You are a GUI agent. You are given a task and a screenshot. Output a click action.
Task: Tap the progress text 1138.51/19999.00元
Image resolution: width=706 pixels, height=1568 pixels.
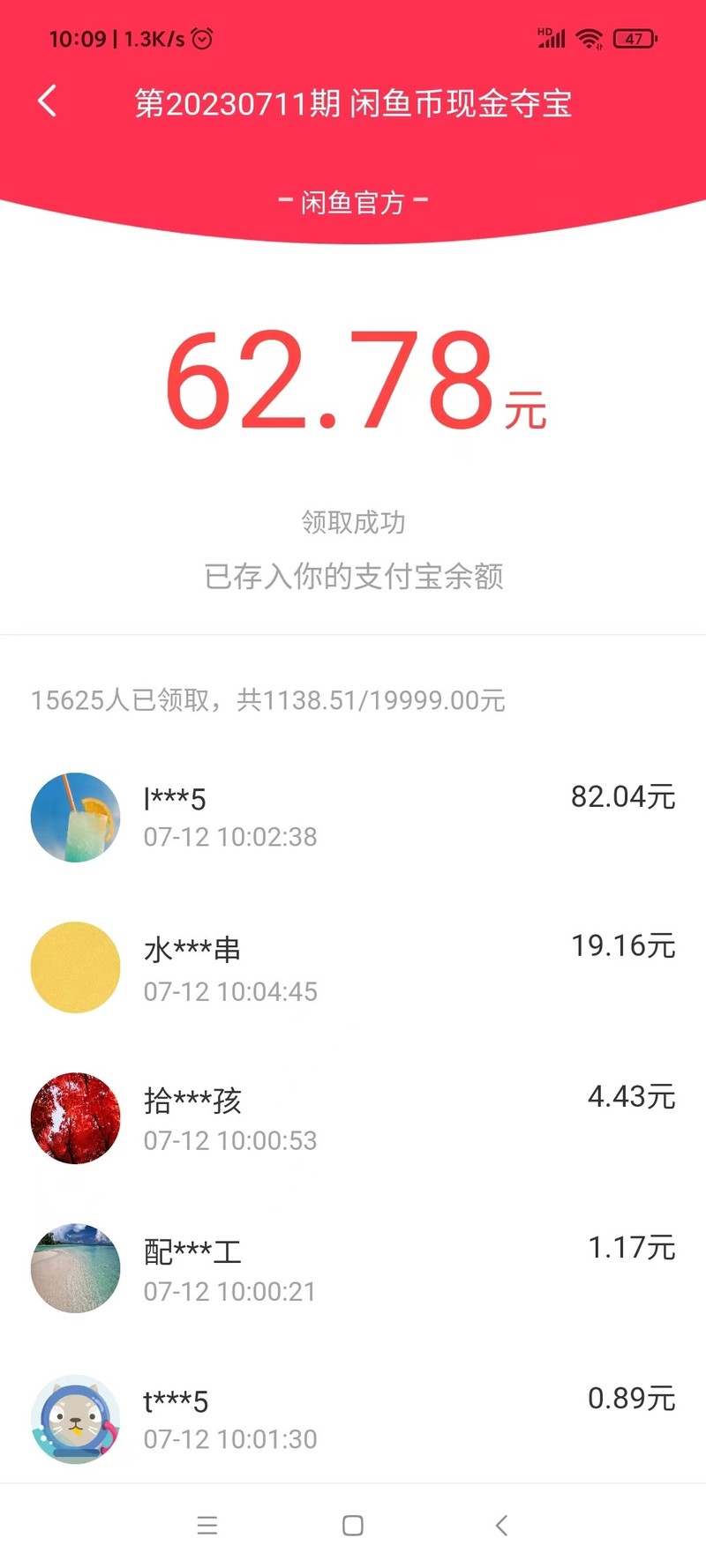tap(371, 701)
